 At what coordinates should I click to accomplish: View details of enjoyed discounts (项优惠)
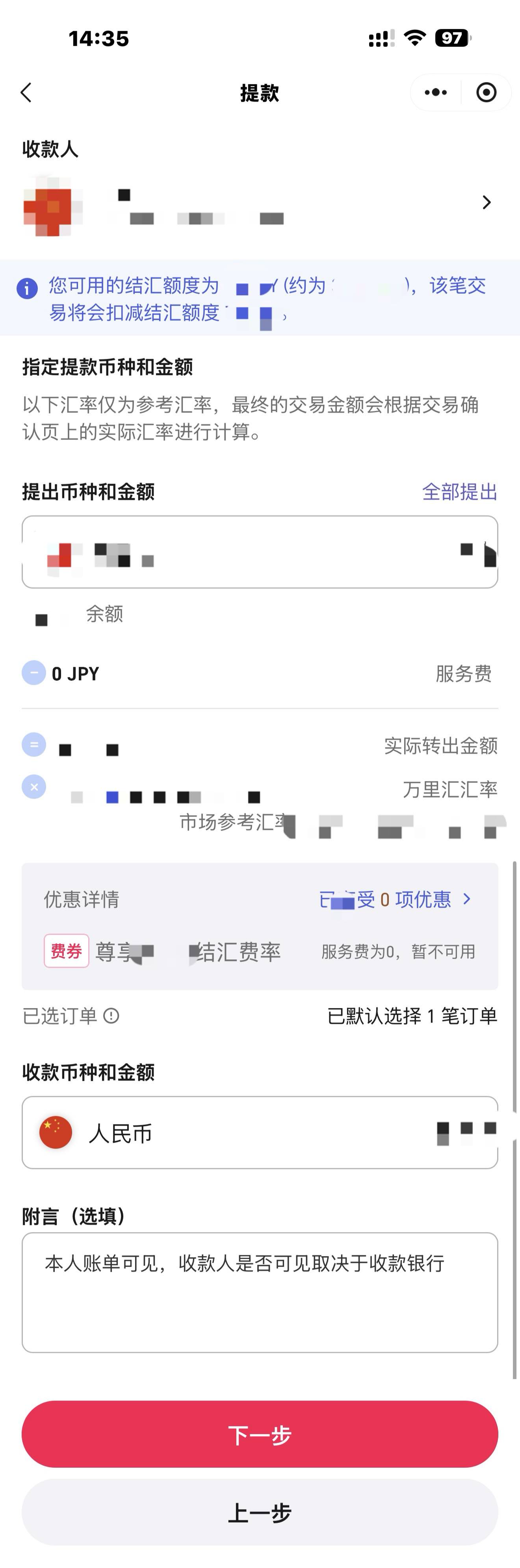point(396,899)
